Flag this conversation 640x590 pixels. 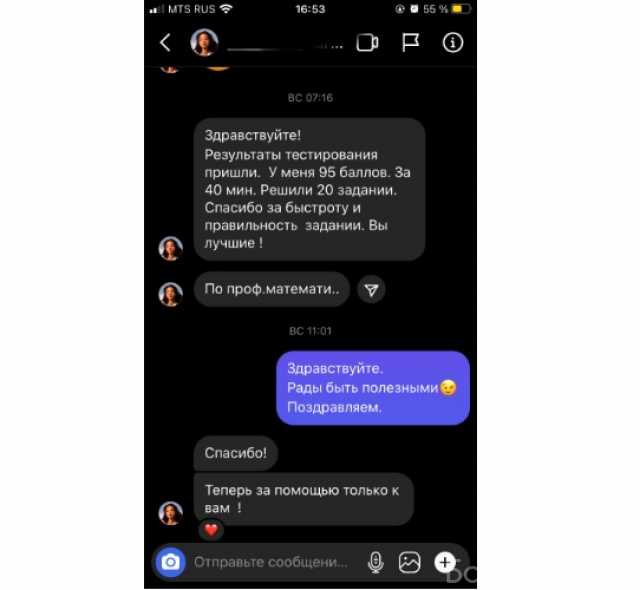410,43
